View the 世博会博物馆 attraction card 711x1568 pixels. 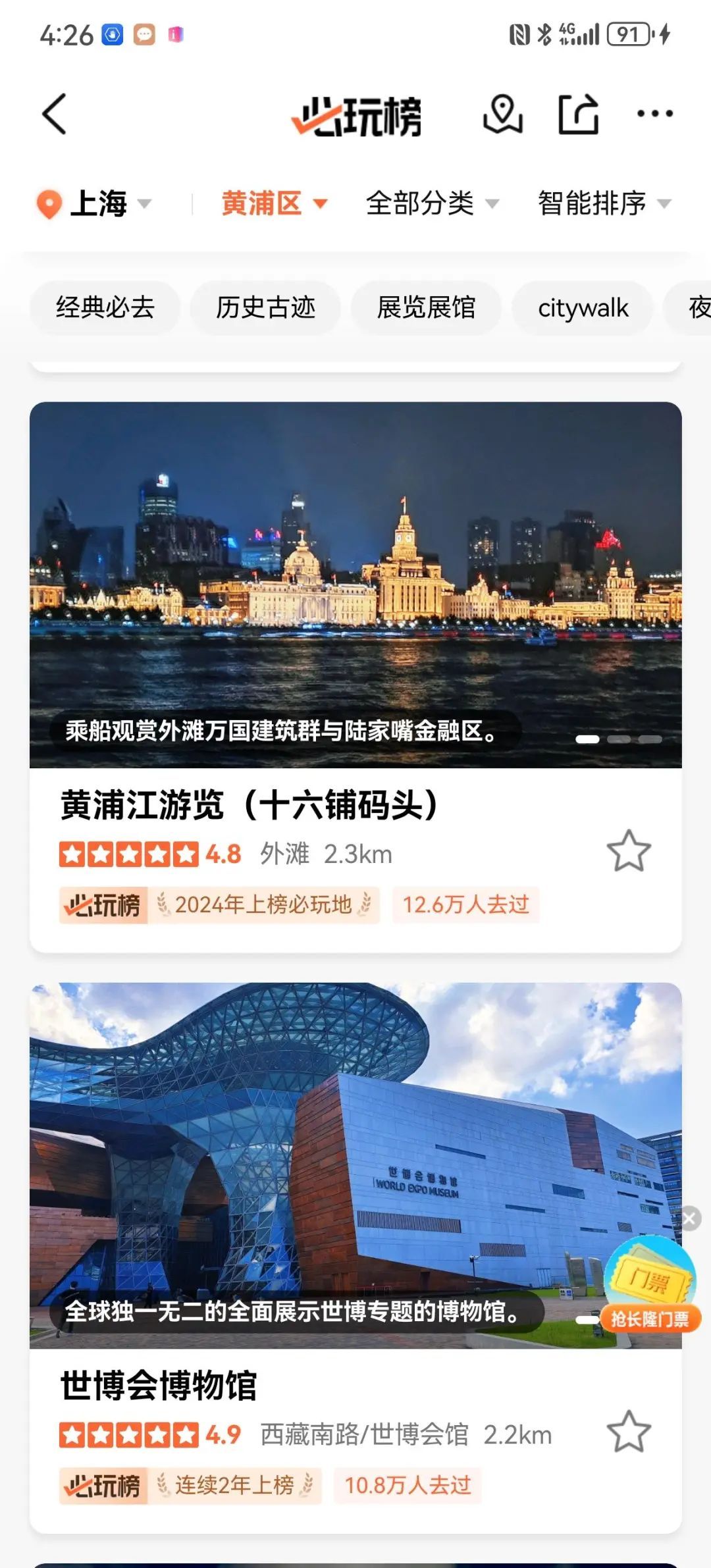159,1386
